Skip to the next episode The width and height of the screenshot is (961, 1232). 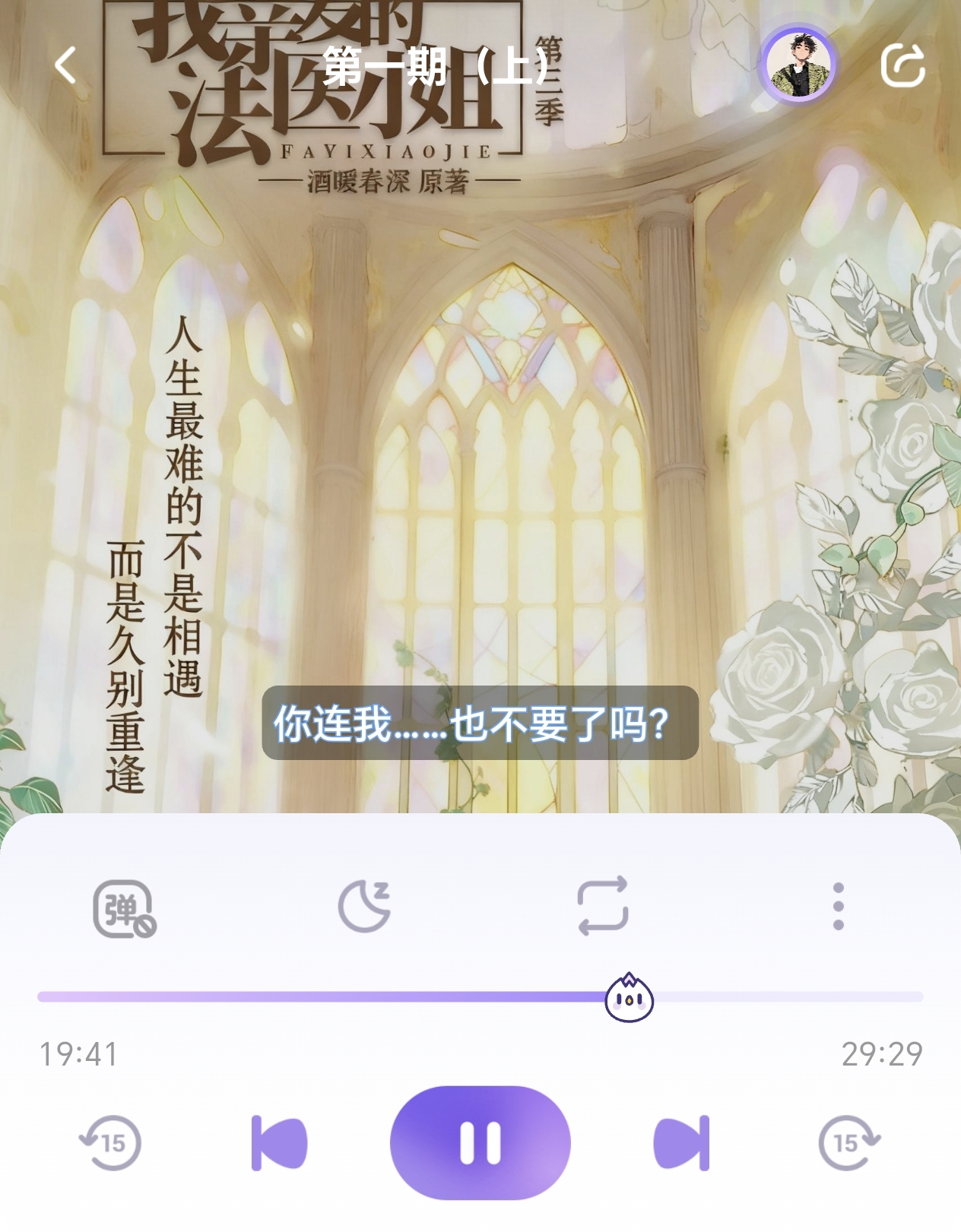tap(682, 1142)
